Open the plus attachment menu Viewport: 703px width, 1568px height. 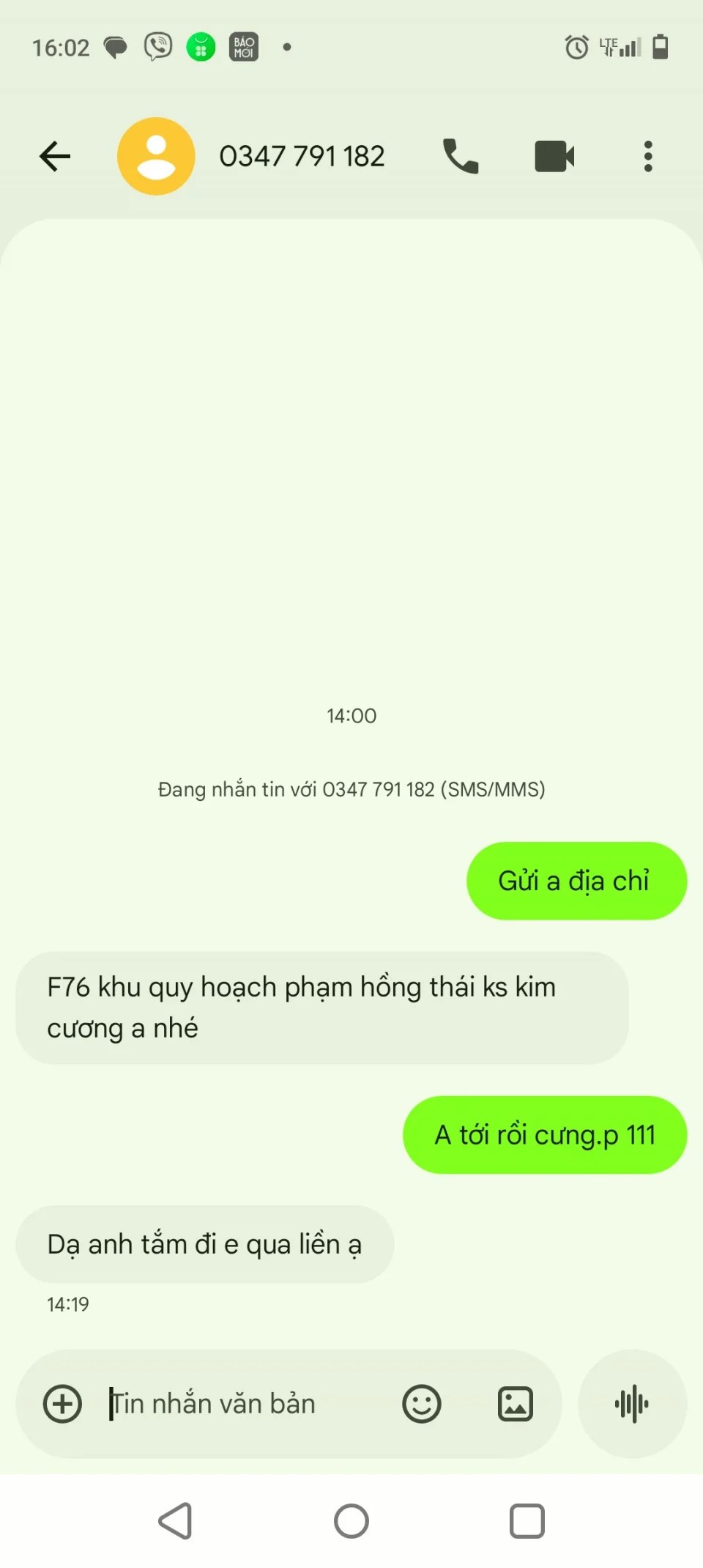(63, 1404)
